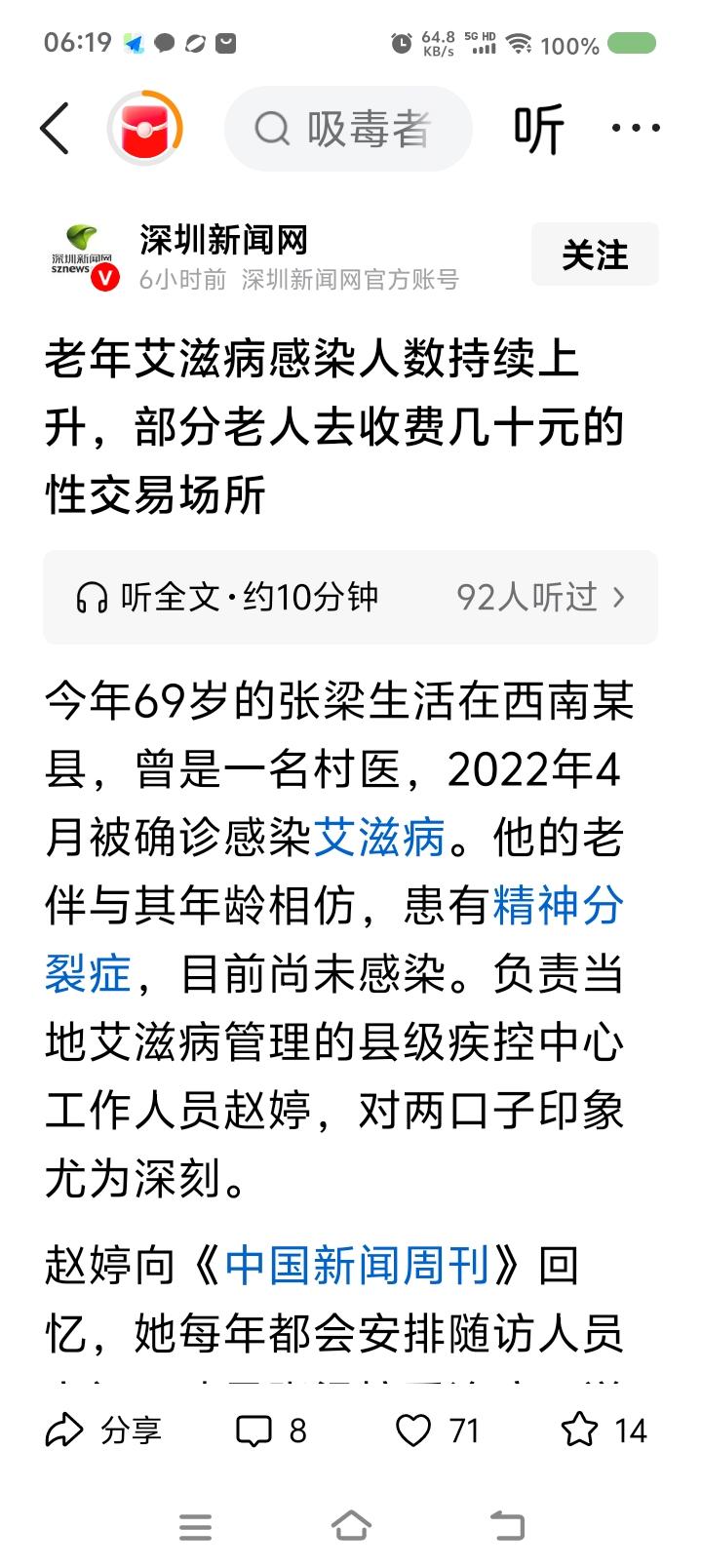Open the three-dot overflow menu
This screenshot has height=1568, width=702.
coord(634,128)
